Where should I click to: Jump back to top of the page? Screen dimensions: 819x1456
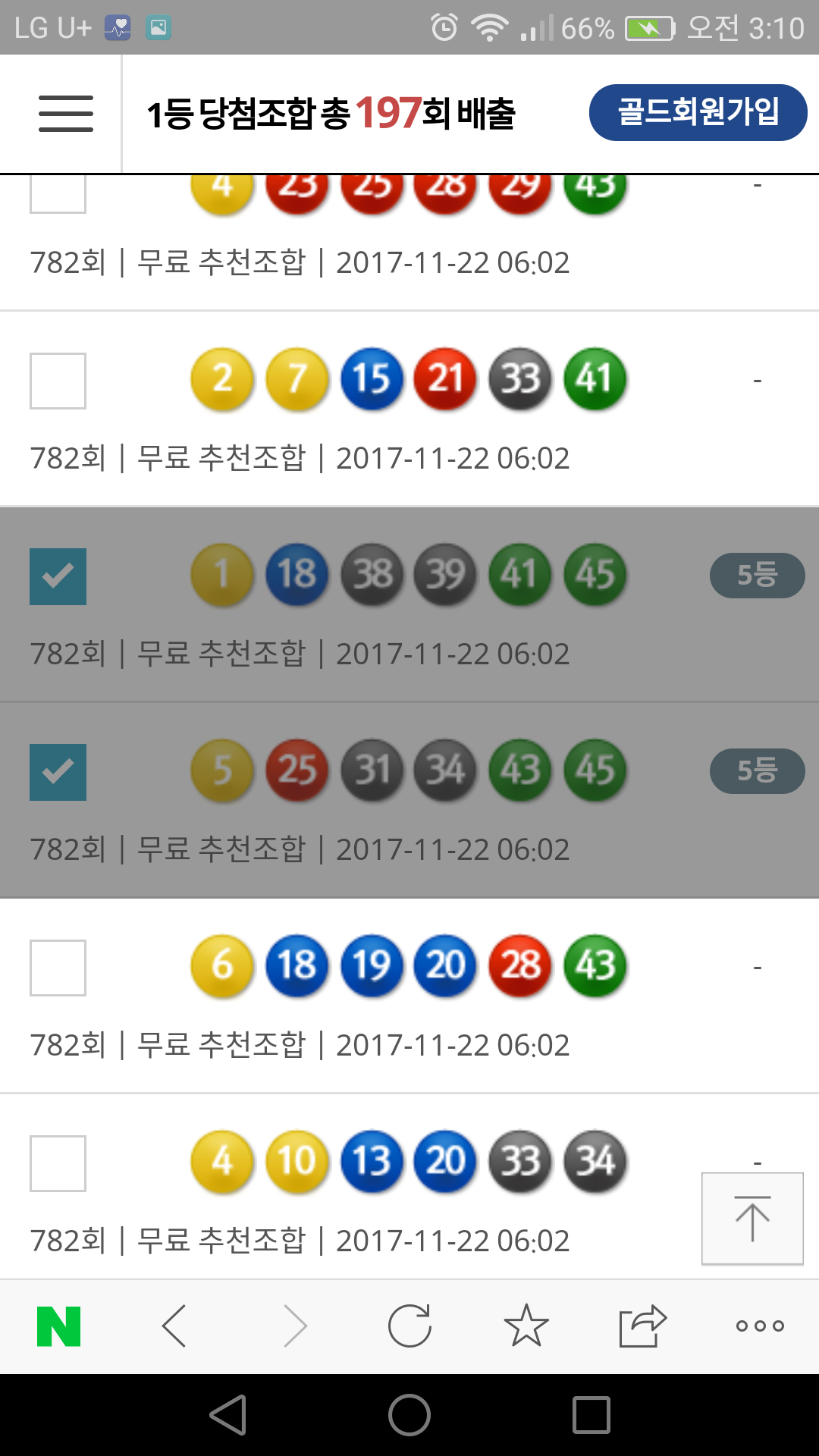coord(752,1219)
